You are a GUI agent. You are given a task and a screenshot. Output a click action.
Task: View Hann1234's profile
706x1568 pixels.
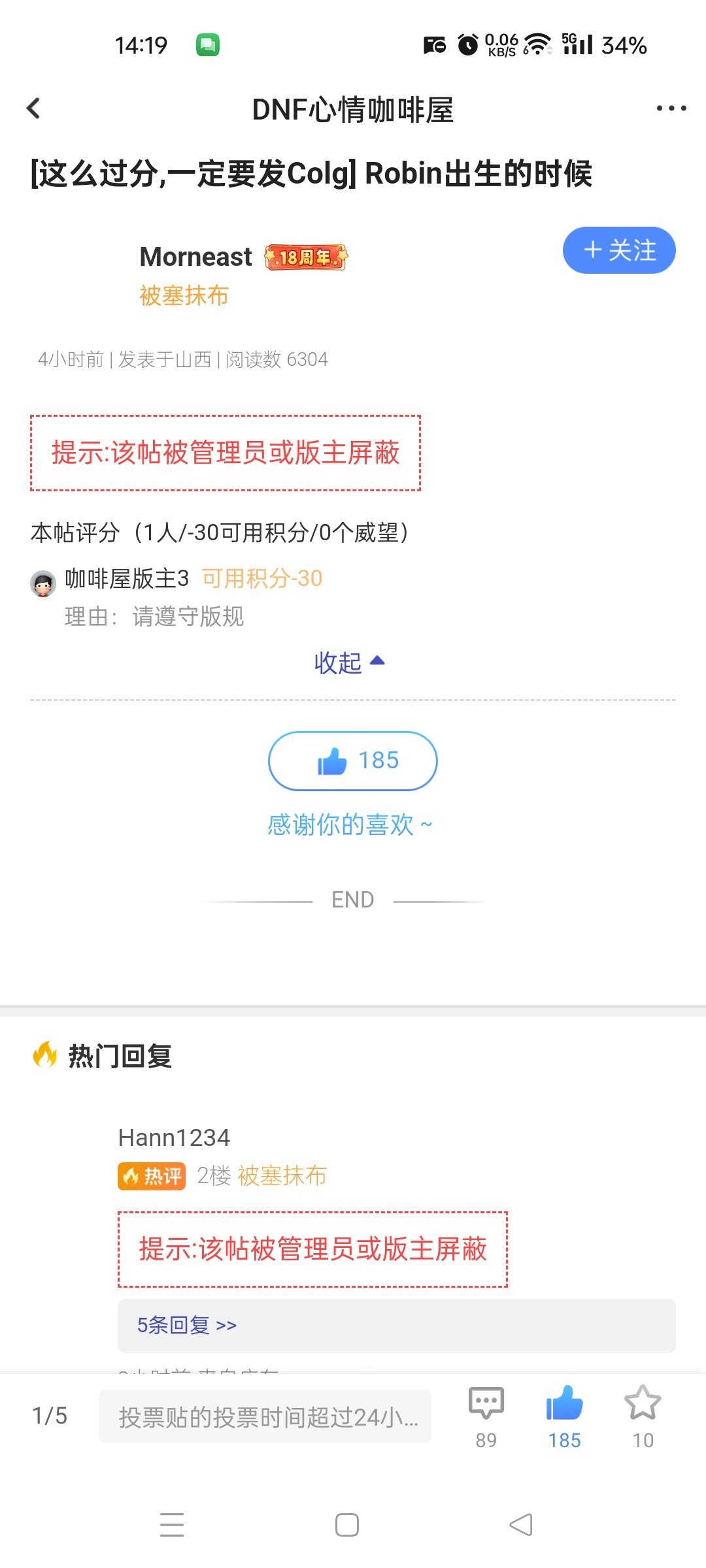pyautogui.click(x=174, y=1137)
